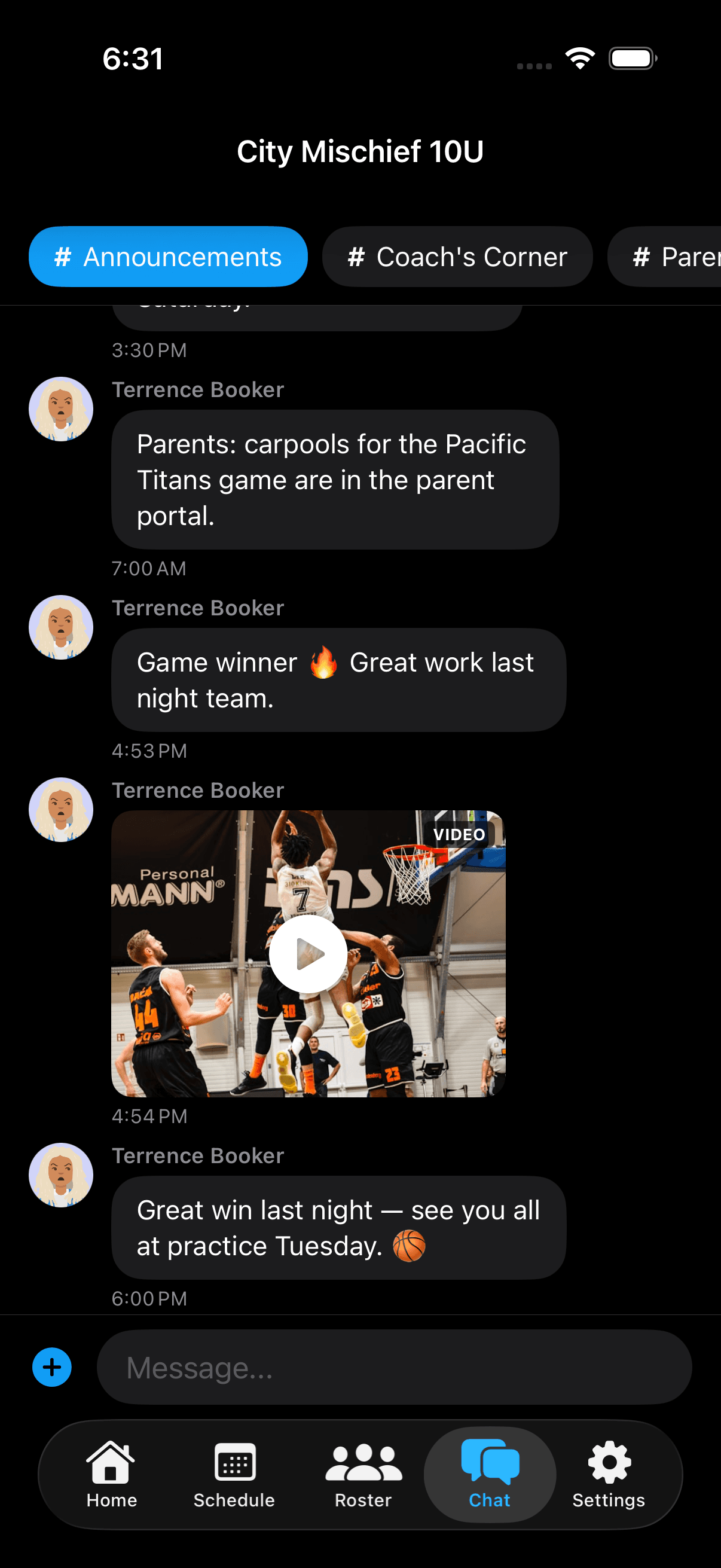Open the carpool message from Terrence Booker
Viewport: 721px width, 1568px height.
click(x=334, y=480)
